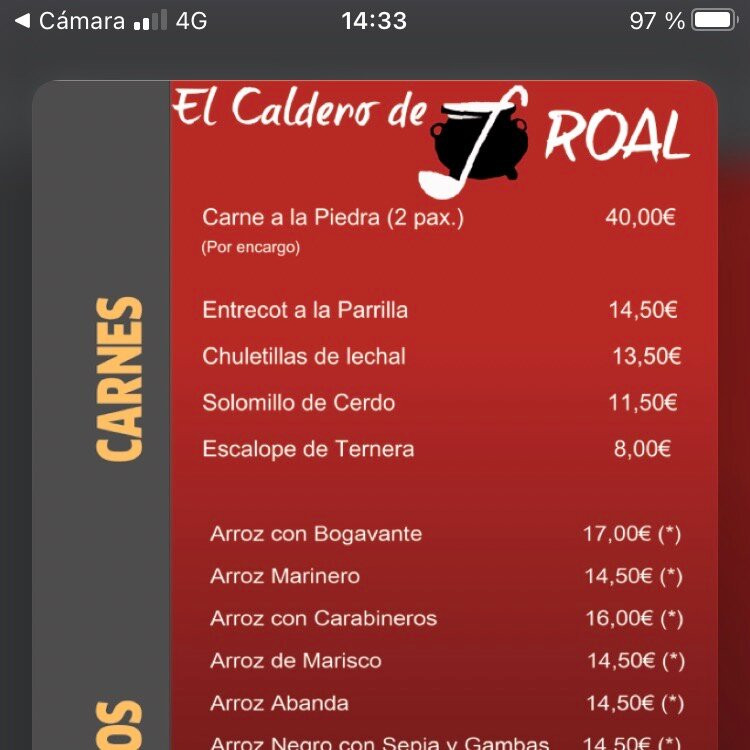Return to the Cámara app

68,21
